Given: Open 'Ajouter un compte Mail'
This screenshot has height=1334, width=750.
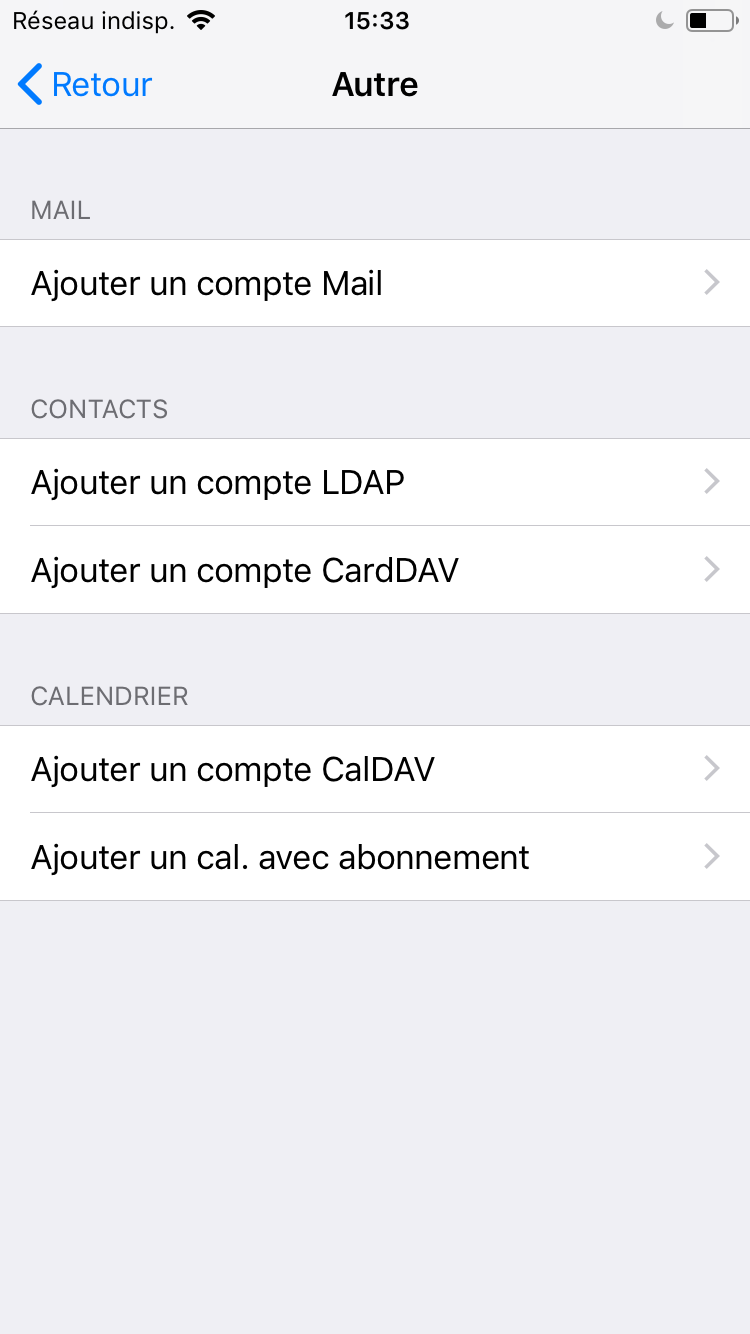Looking at the screenshot, I should click(x=207, y=283).
